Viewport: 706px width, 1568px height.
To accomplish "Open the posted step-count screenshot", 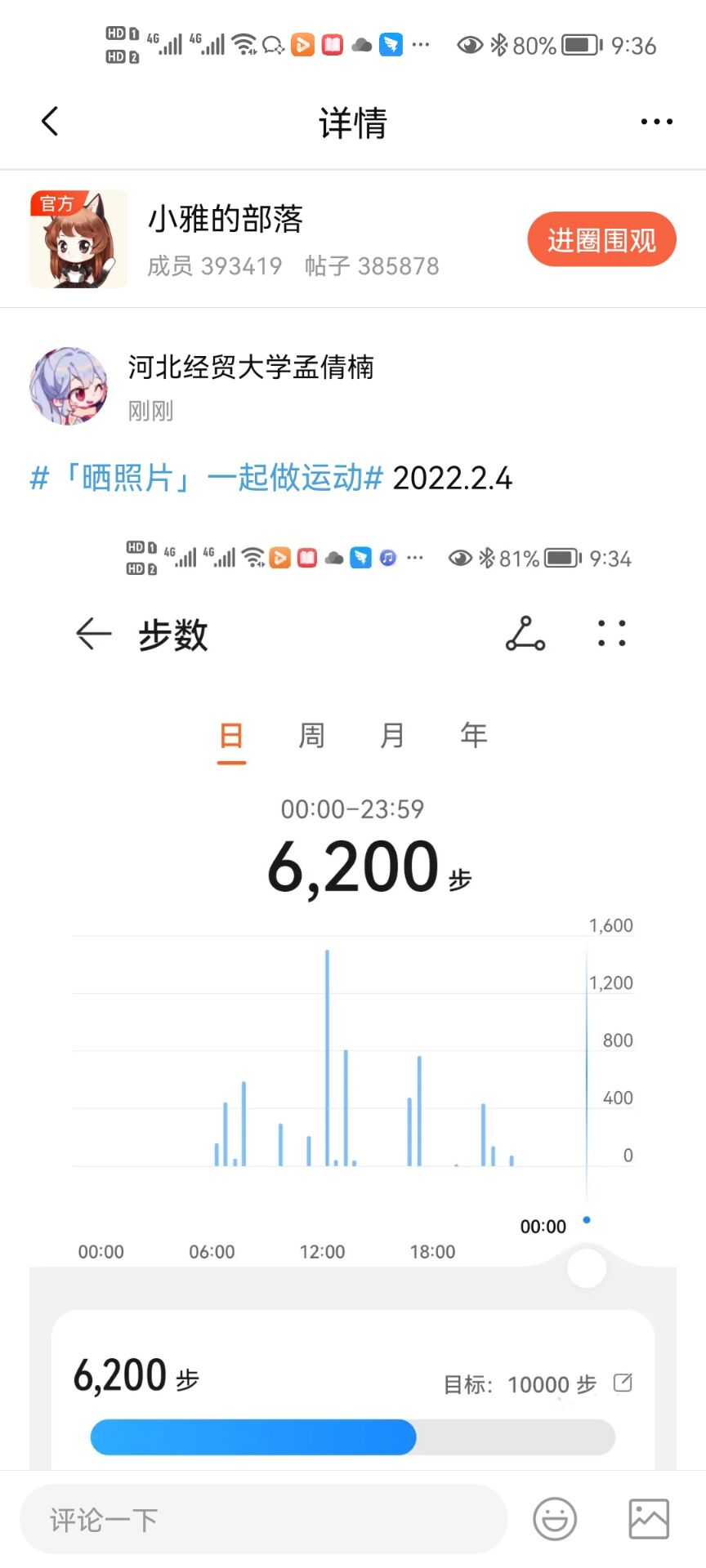I will point(353,980).
